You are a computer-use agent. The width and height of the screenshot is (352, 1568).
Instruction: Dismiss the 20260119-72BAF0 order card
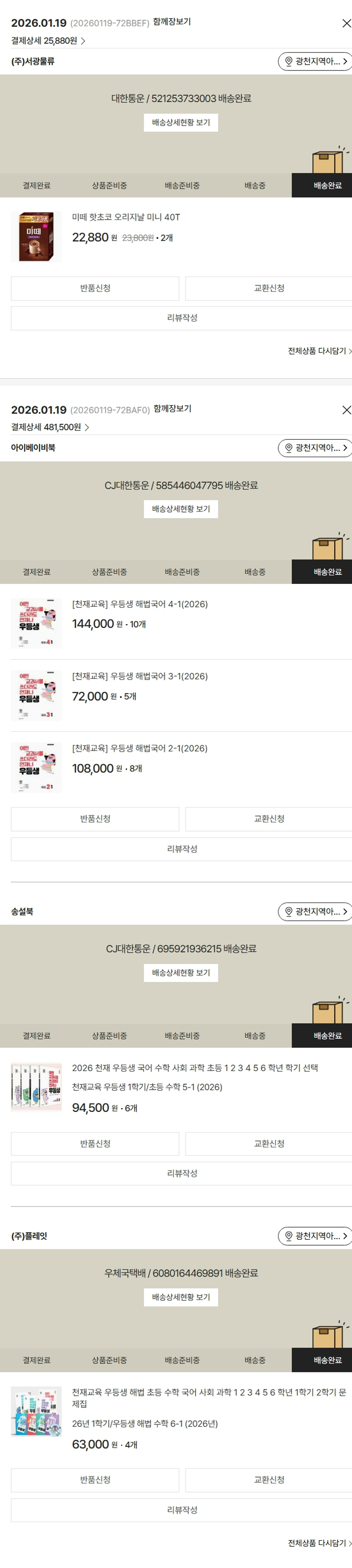346,410
